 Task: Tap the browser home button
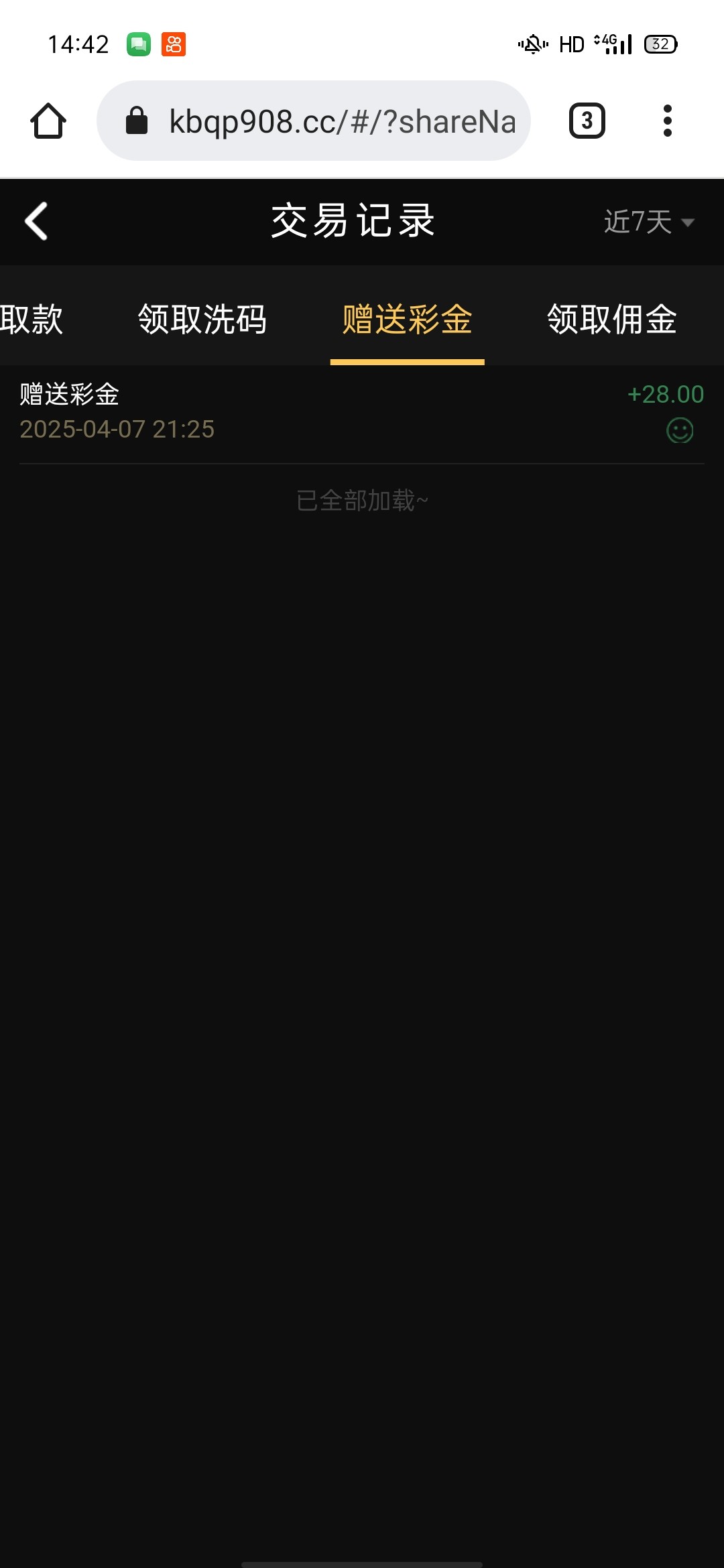[48, 121]
